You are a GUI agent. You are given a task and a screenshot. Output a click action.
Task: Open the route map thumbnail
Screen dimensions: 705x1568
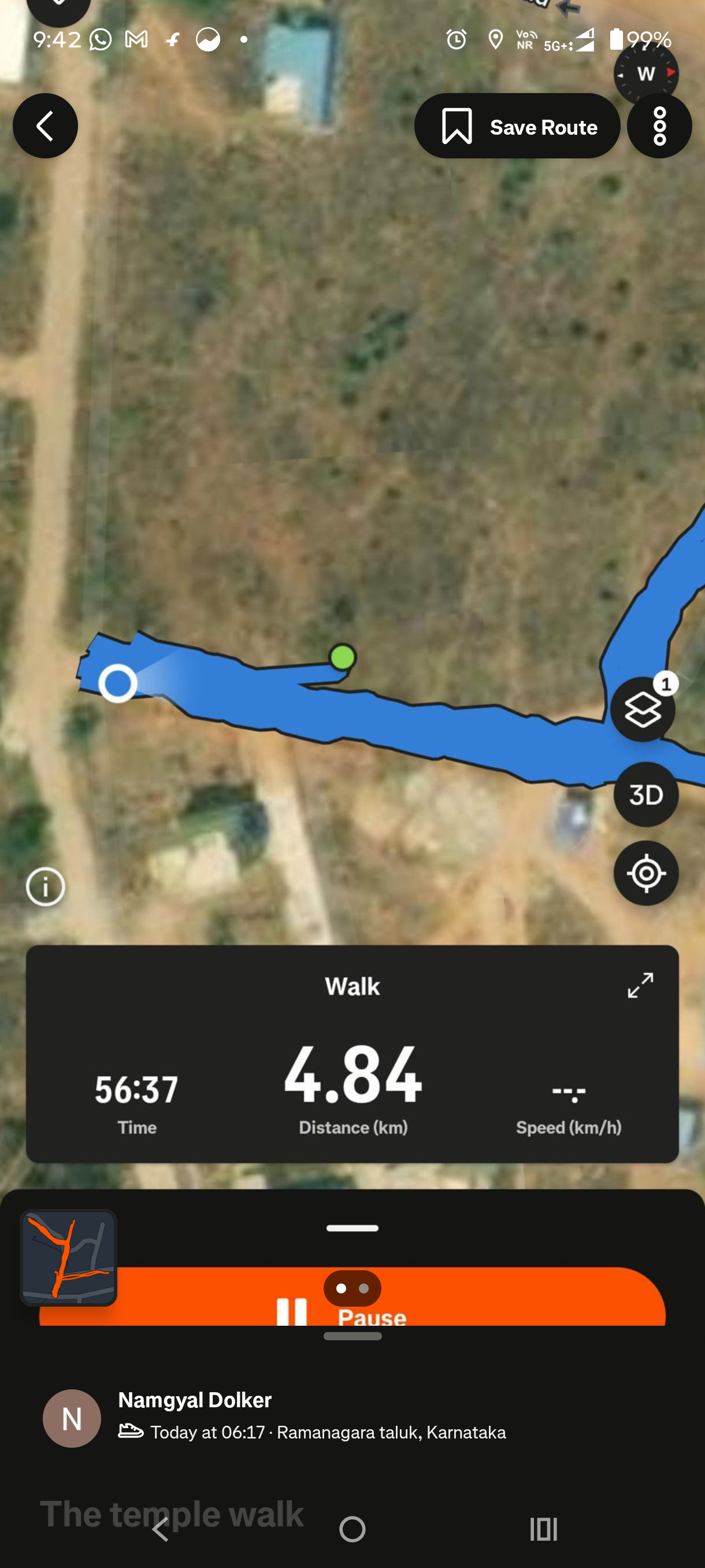[x=69, y=1257]
